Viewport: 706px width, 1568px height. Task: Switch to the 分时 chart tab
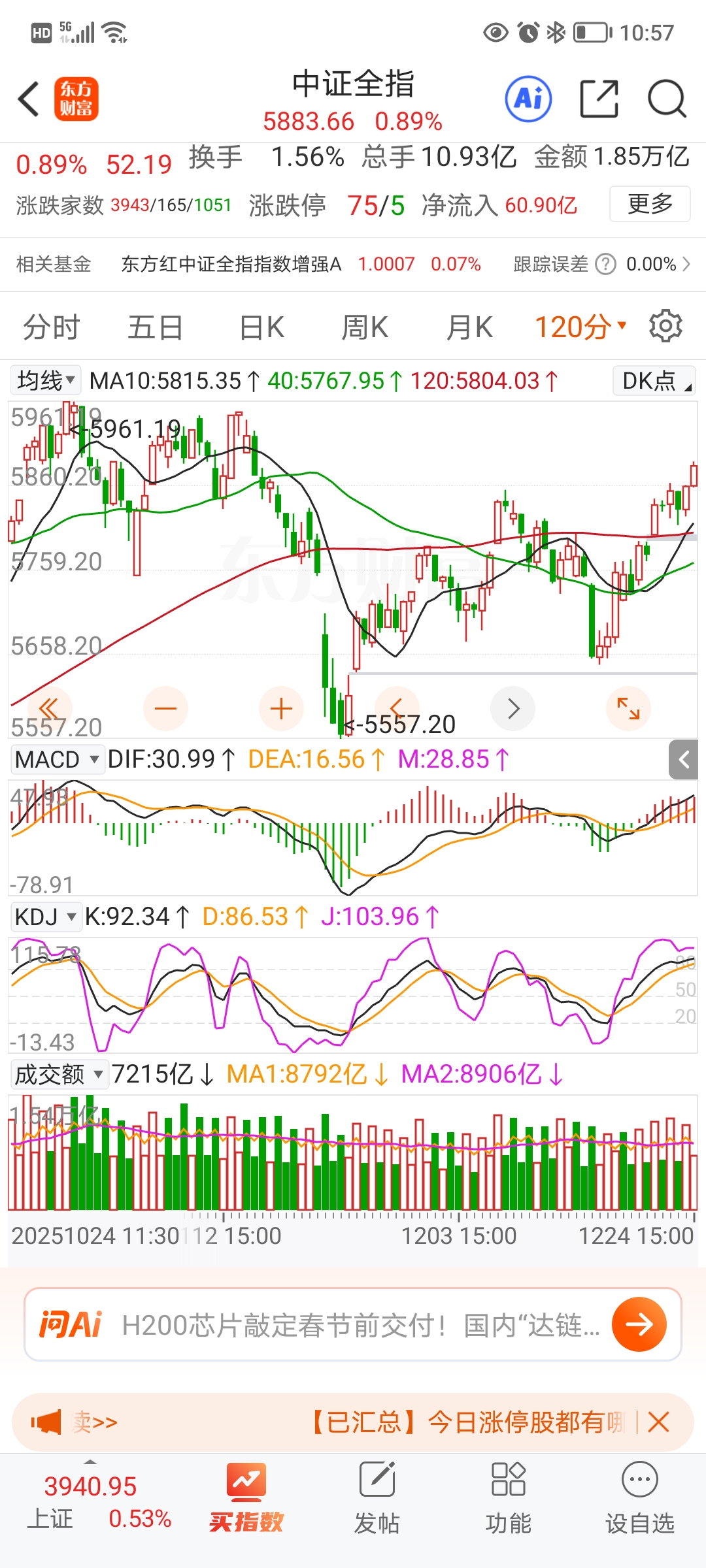[x=51, y=327]
